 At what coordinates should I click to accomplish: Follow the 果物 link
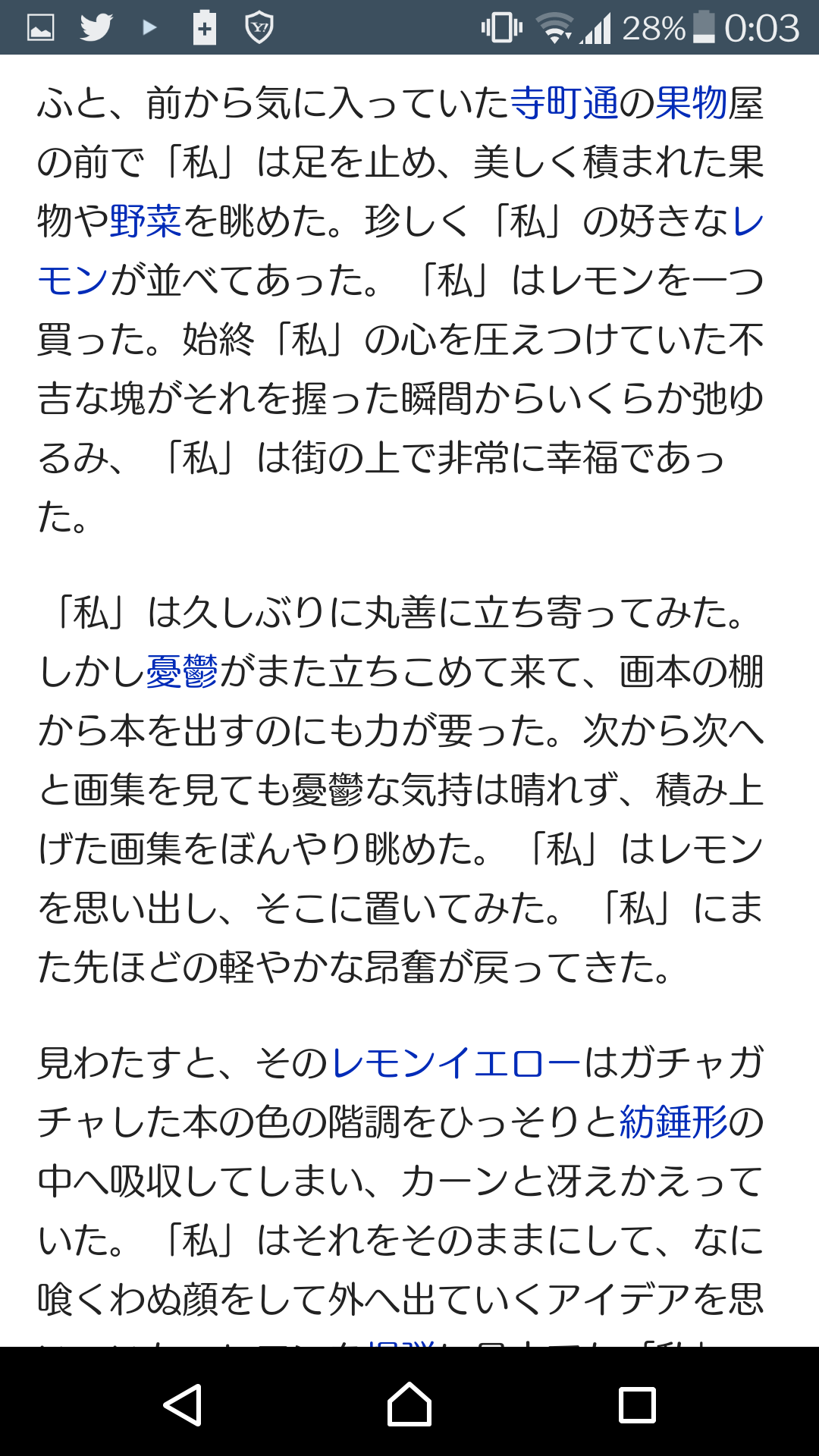(x=692, y=103)
